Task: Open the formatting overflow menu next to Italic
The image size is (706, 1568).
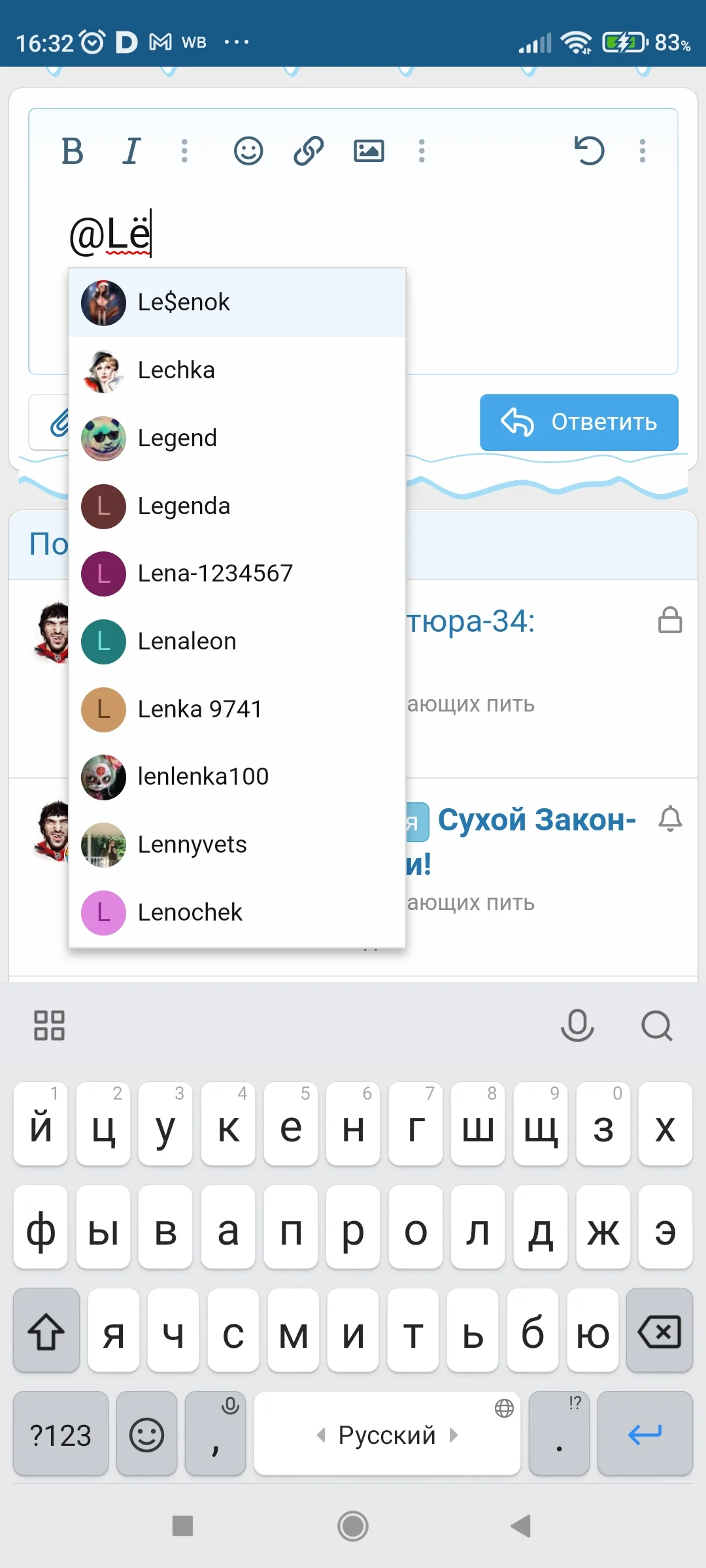Action: [x=184, y=150]
